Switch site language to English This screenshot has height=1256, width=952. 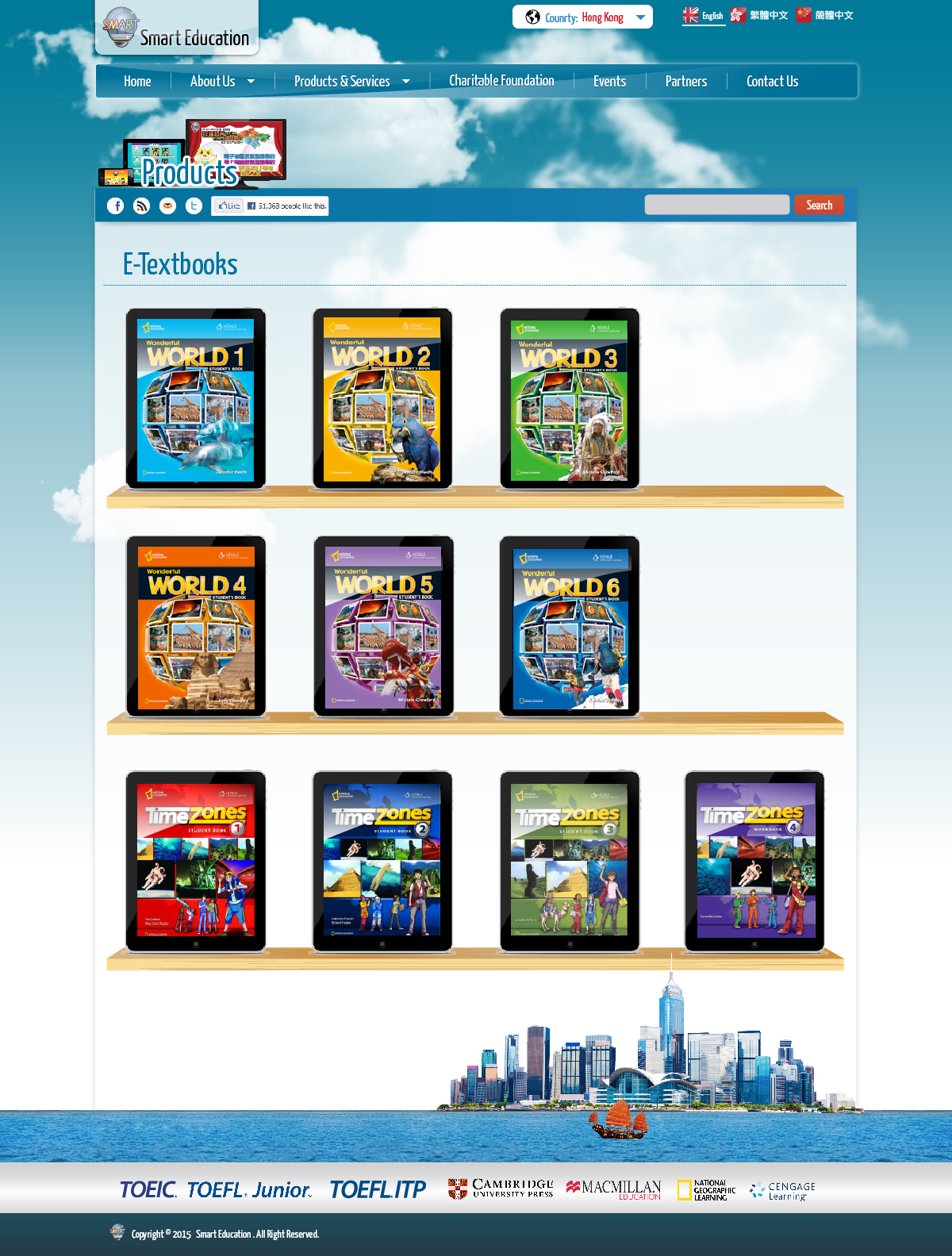(x=704, y=16)
